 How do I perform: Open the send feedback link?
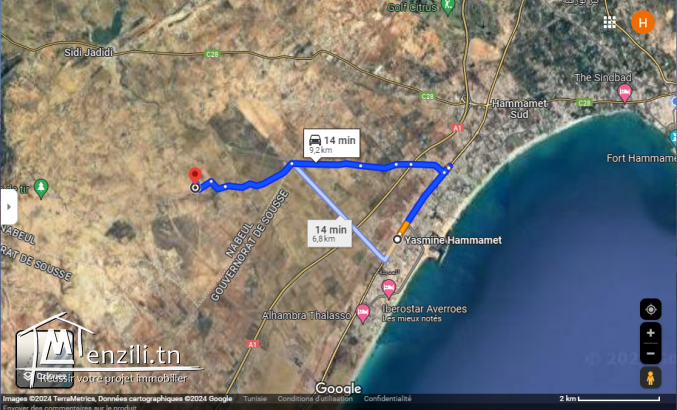[x=70, y=406]
